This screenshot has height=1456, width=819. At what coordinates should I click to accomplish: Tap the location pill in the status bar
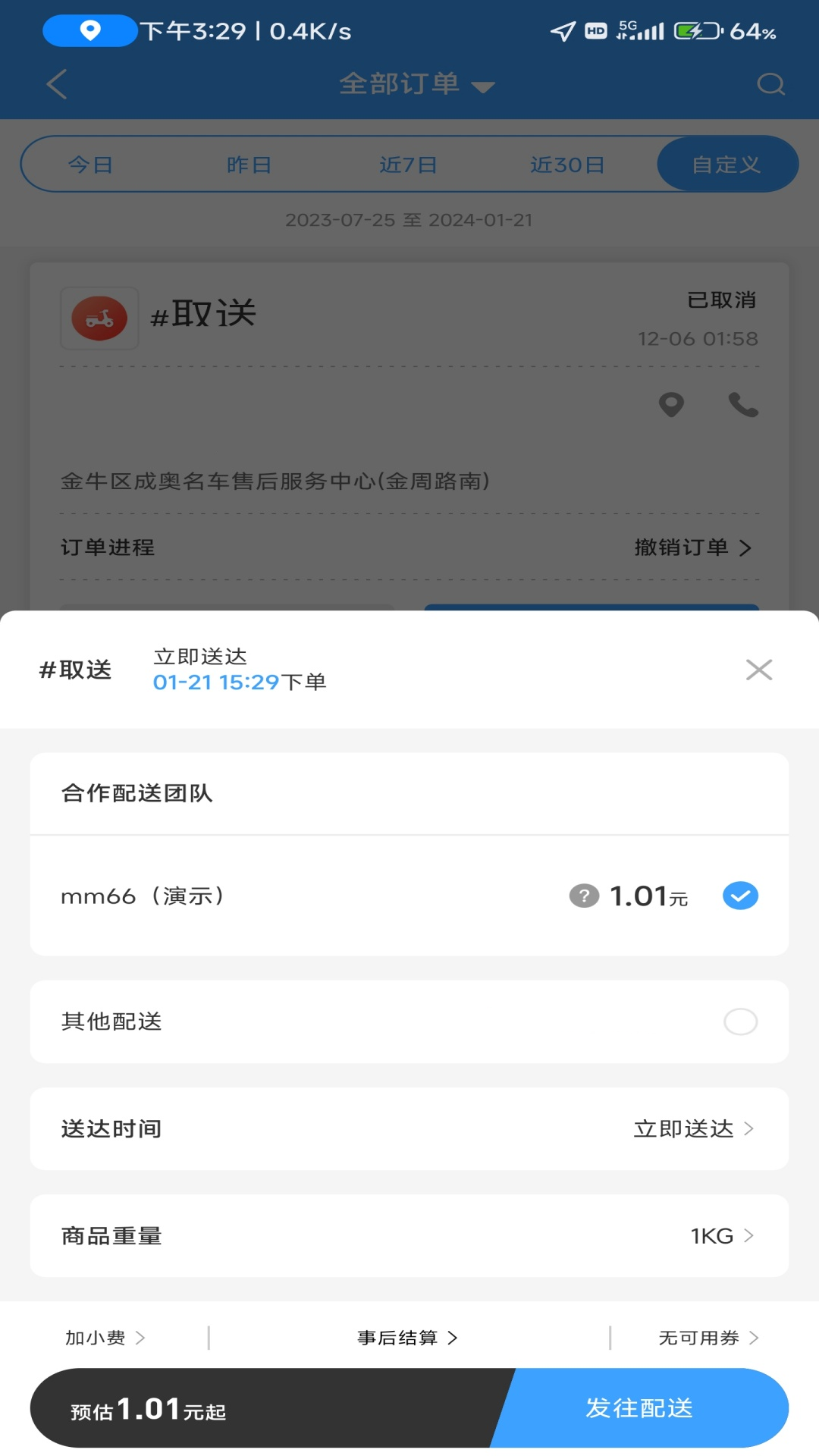89,32
